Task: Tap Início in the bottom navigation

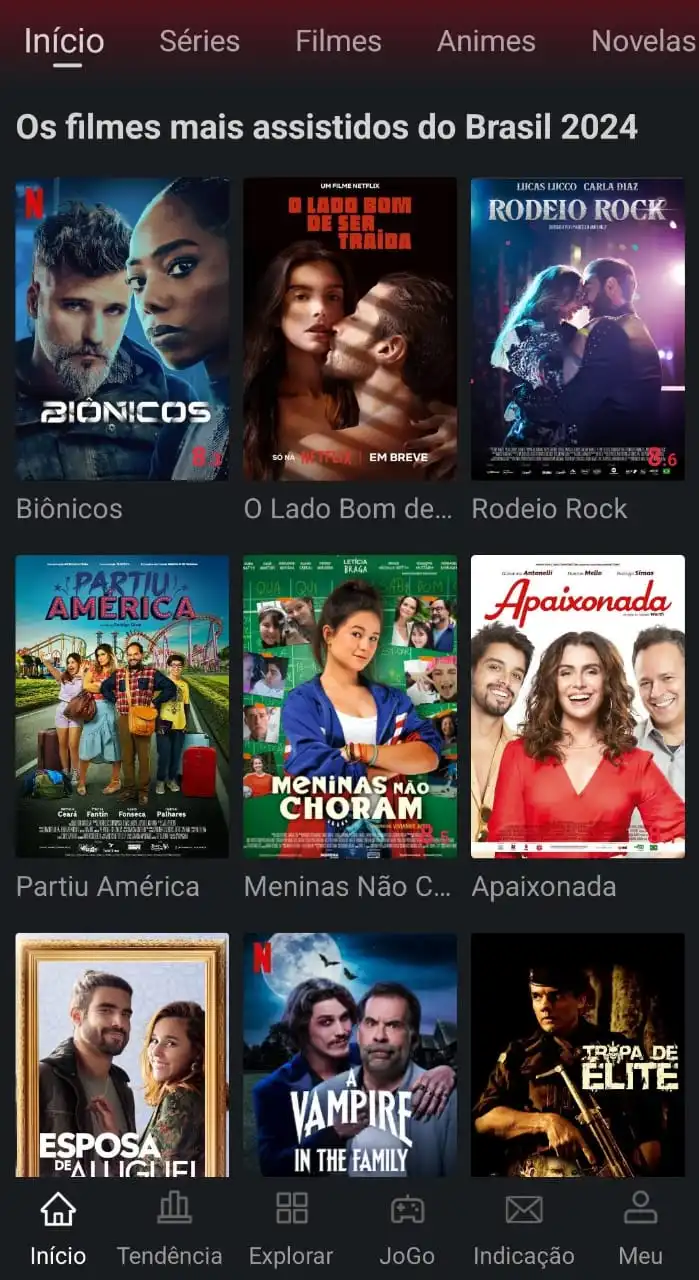Action: tap(58, 1228)
